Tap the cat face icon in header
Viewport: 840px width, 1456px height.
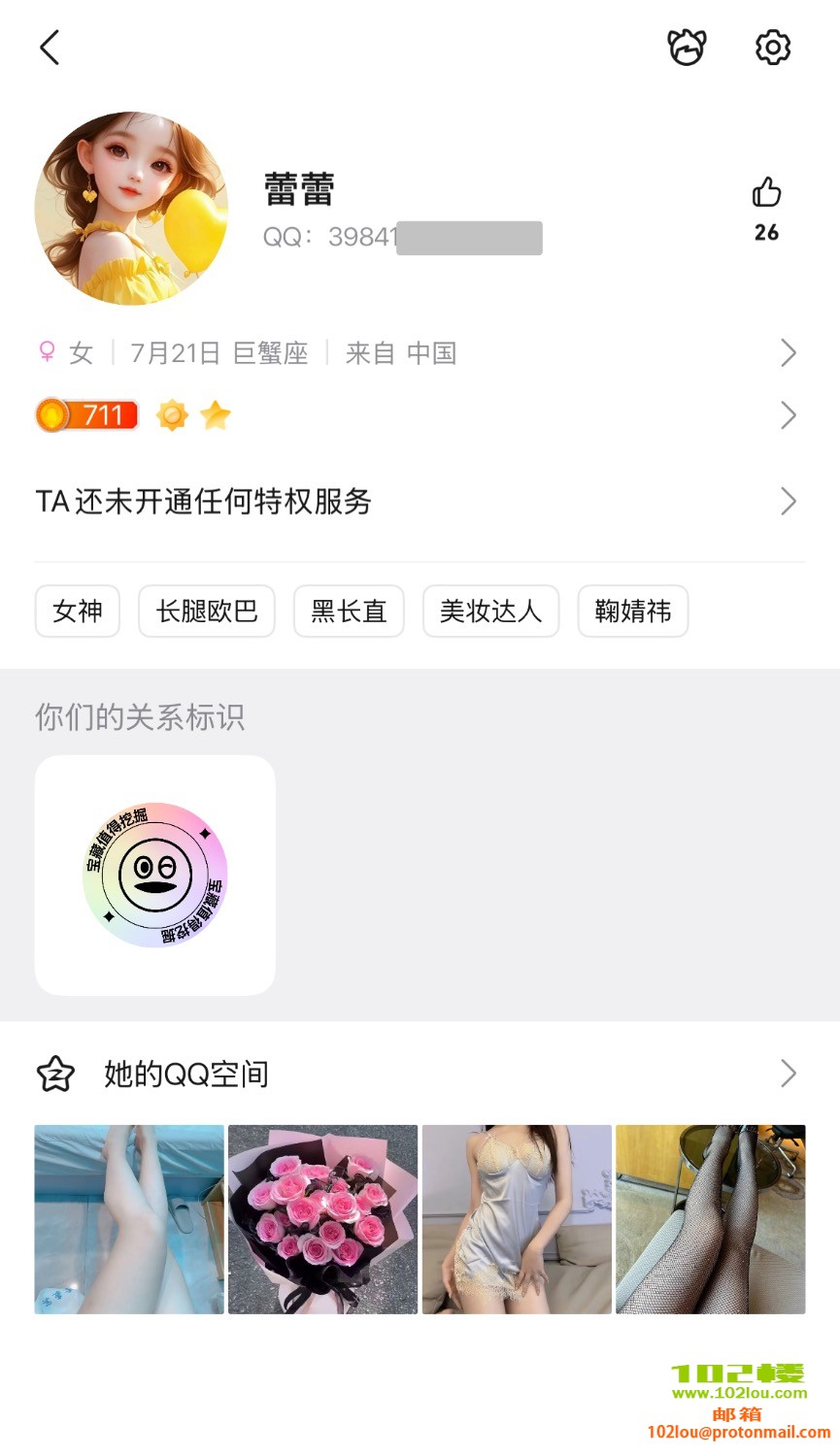tap(687, 47)
